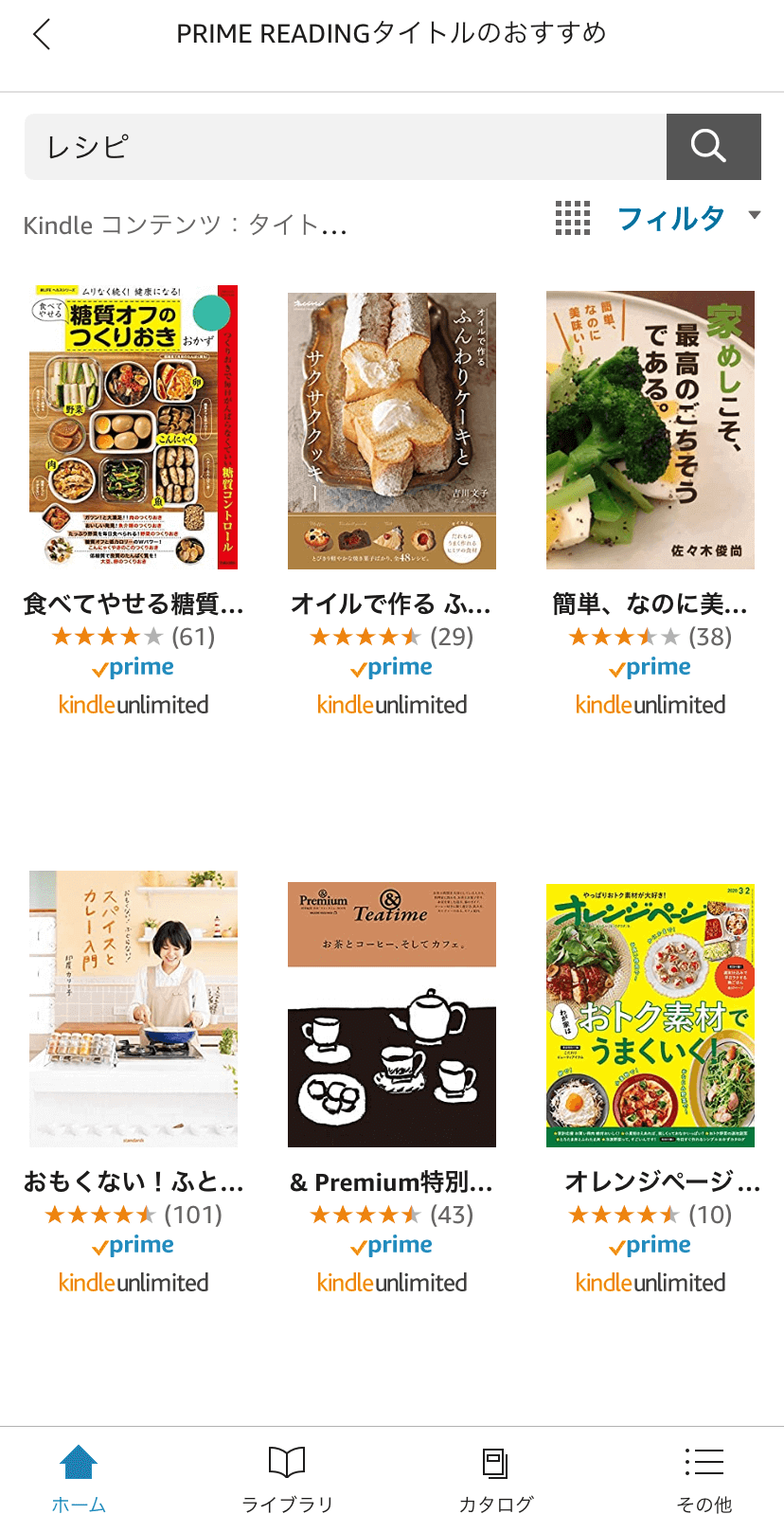Viewport: 784px width, 1532px height.
Task: Open the フィルタ dropdown
Action: pos(688,219)
